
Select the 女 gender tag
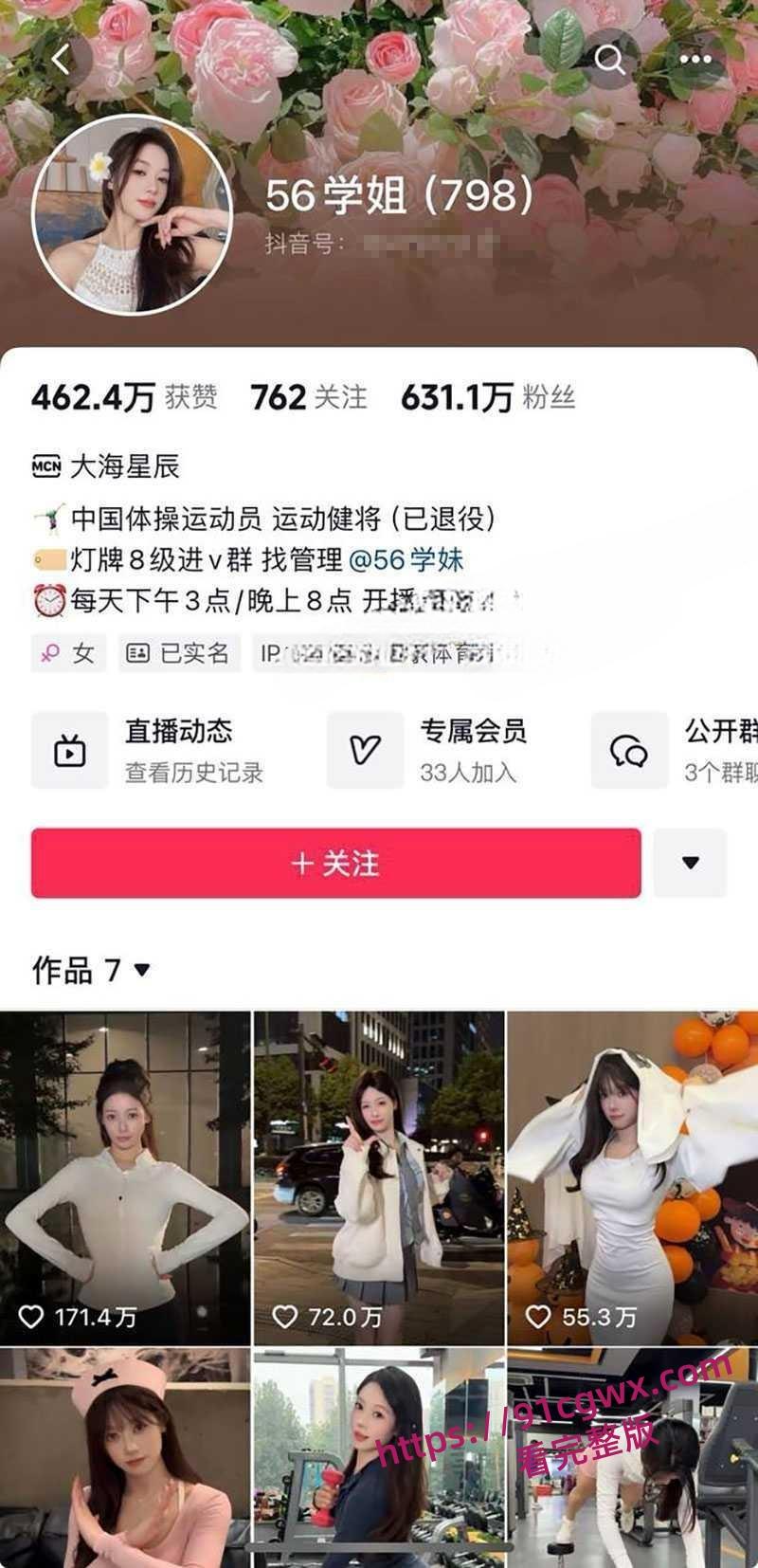pos(66,652)
